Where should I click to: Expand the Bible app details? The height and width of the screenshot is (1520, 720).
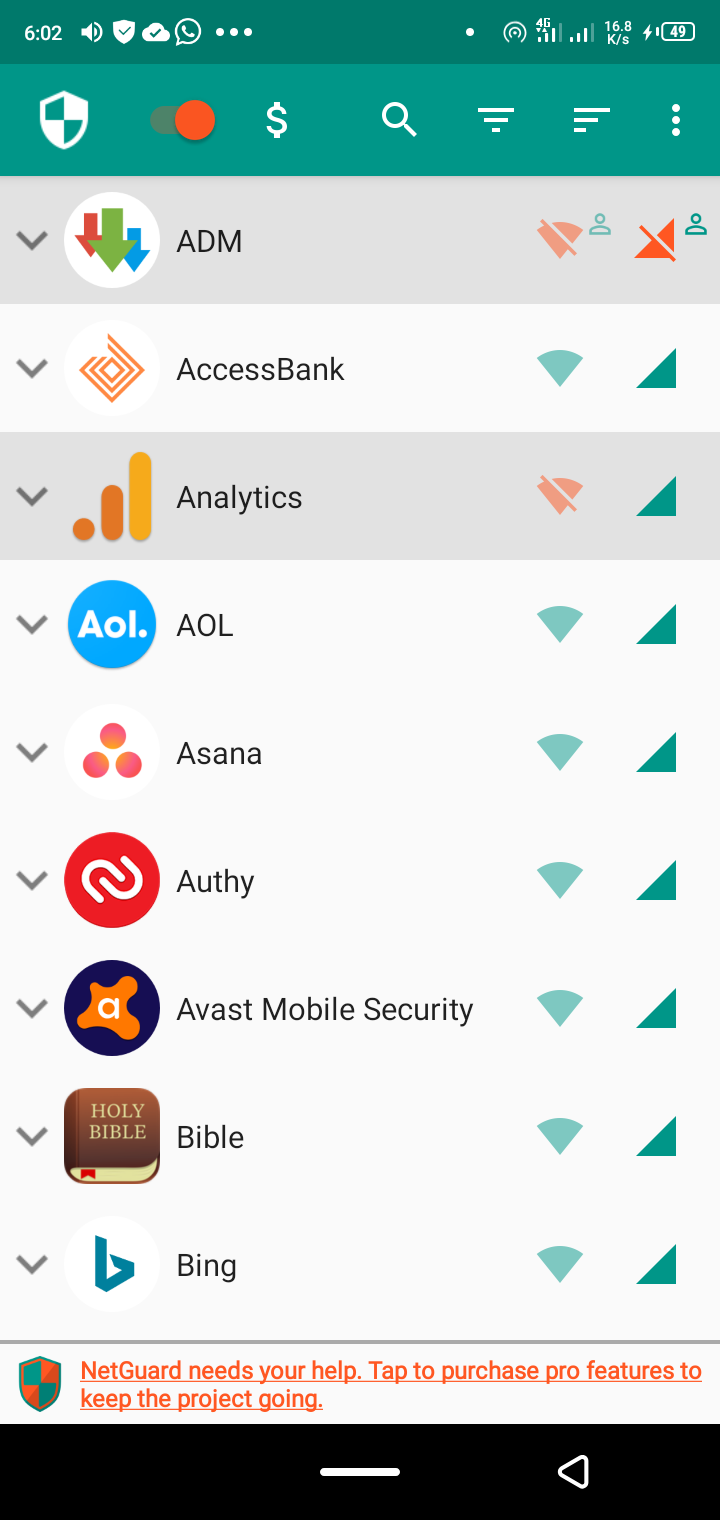click(x=31, y=1136)
